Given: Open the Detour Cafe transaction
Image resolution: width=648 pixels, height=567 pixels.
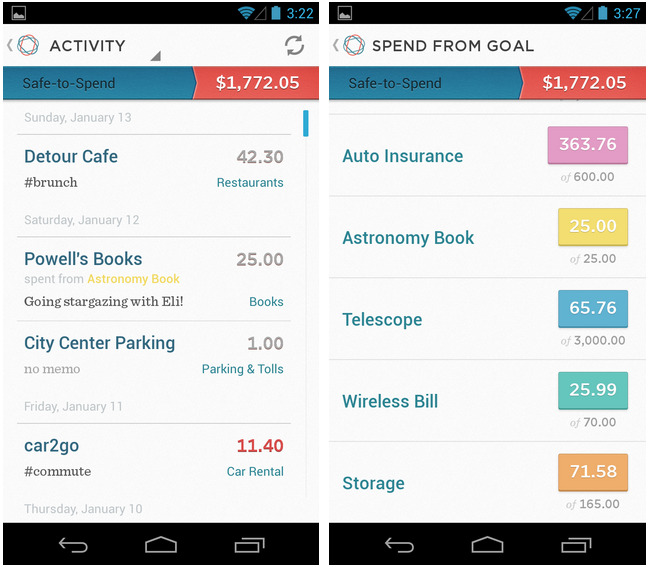Looking at the screenshot, I should pyautogui.click(x=153, y=169).
